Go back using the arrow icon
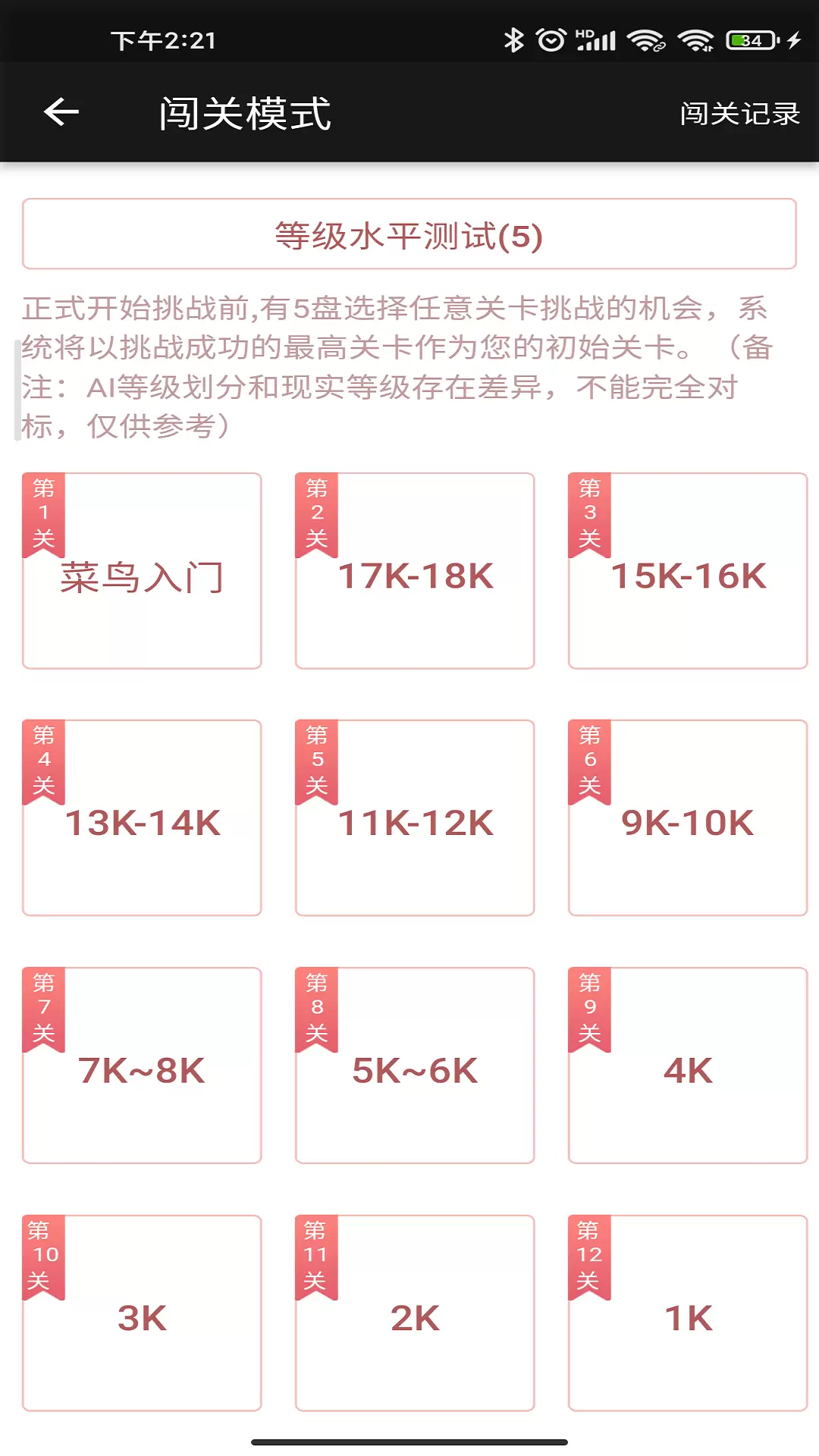This screenshot has width=819, height=1456. click(61, 112)
